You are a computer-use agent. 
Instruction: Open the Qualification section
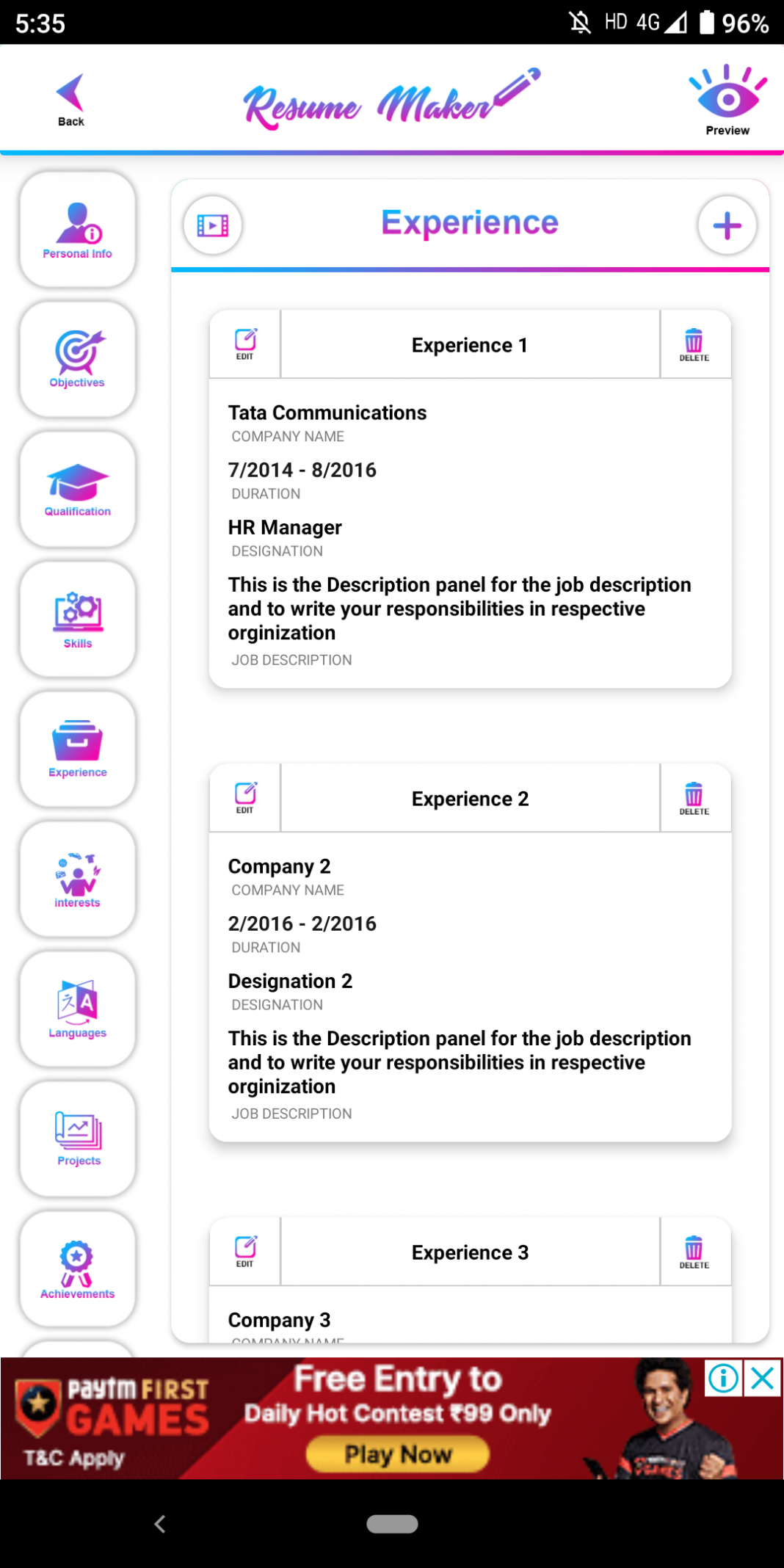(x=76, y=487)
